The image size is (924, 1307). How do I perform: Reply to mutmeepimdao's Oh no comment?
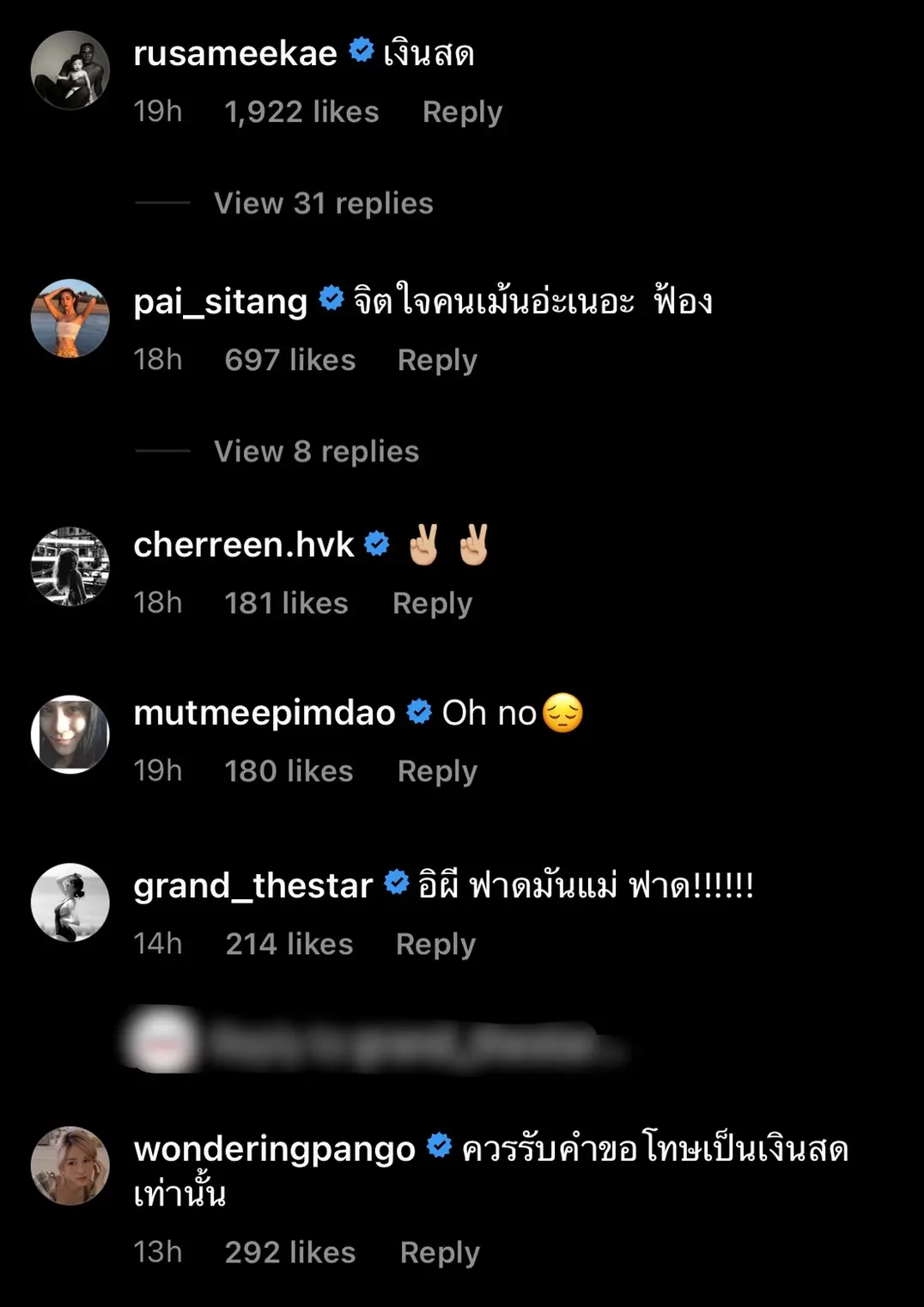pos(437,771)
